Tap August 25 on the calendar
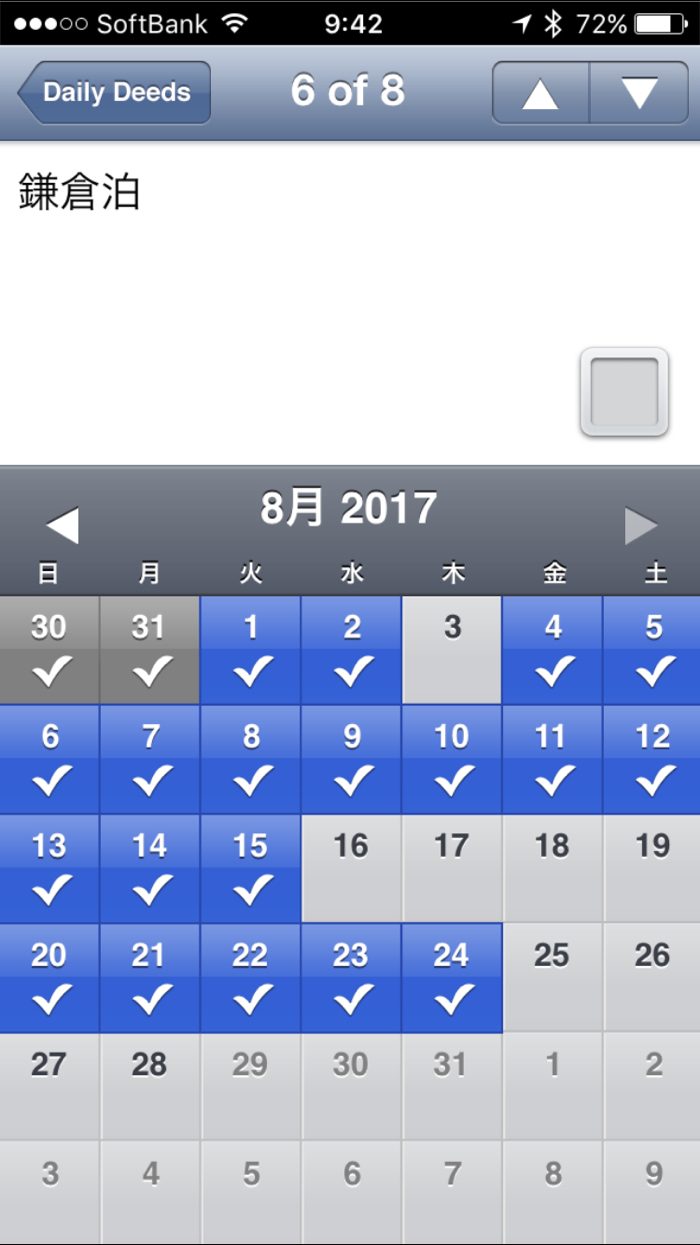700x1245 pixels. [x=552, y=977]
